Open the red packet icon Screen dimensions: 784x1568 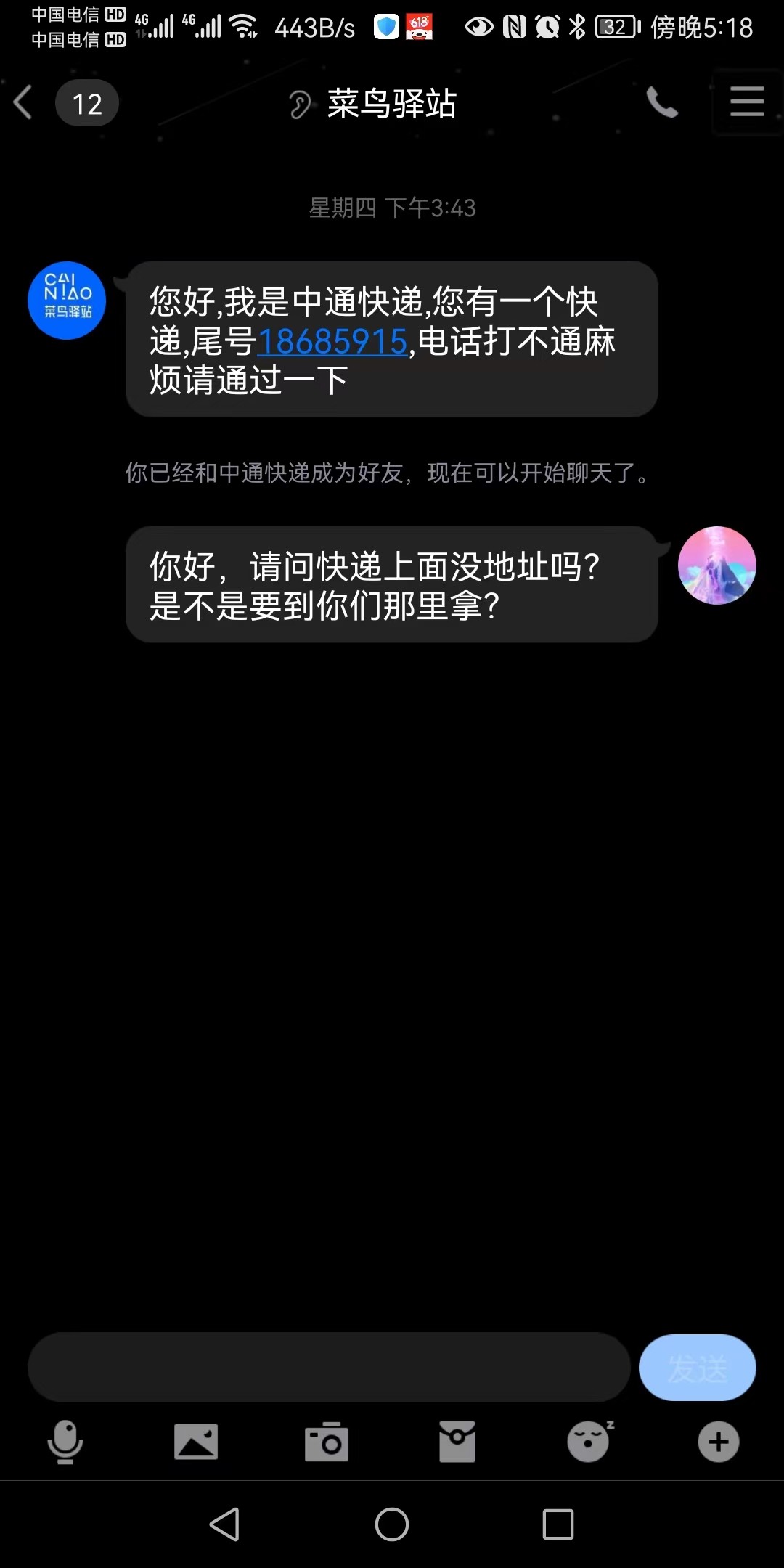click(x=456, y=1442)
